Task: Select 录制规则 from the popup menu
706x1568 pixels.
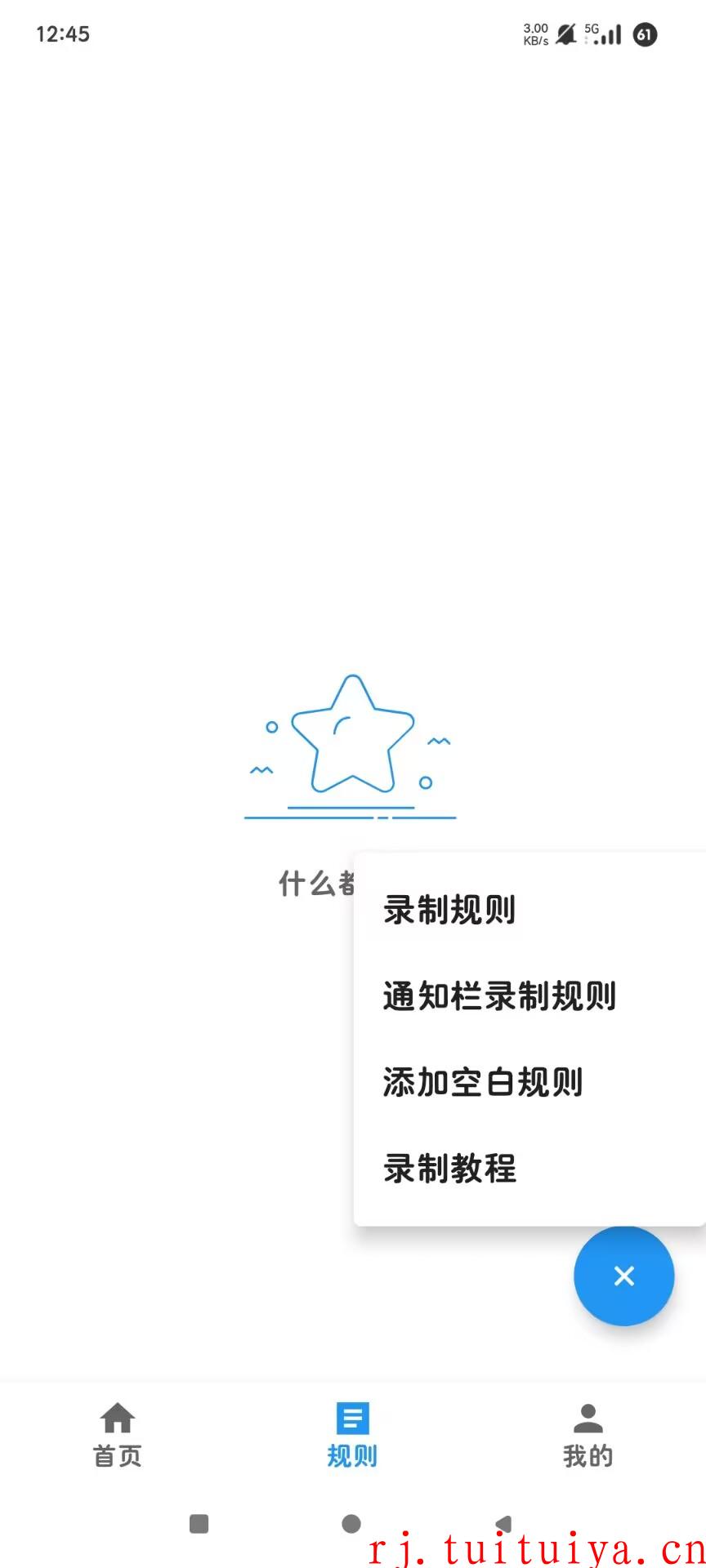Action: pyautogui.click(x=529, y=910)
